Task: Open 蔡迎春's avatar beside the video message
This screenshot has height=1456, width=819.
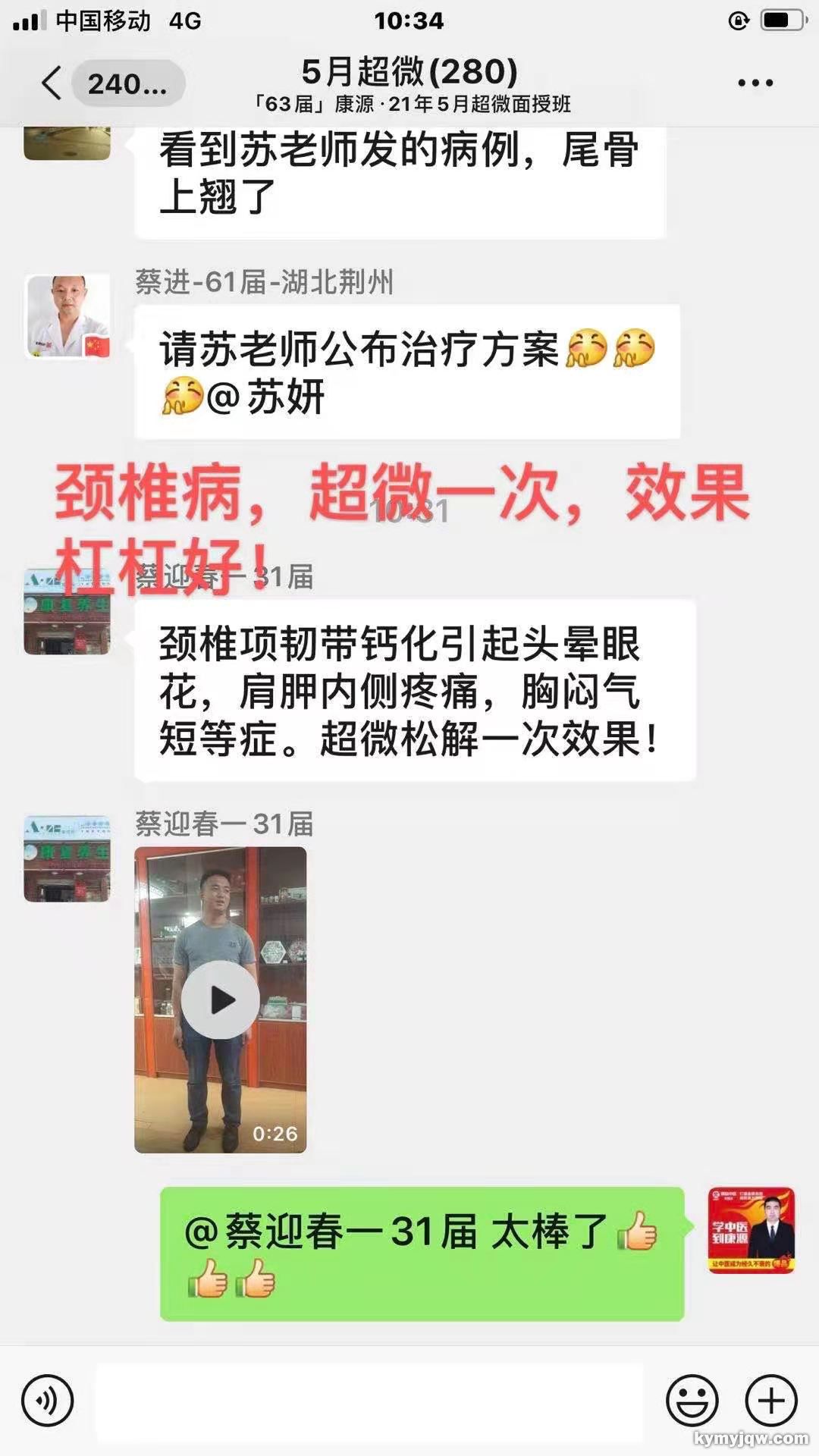Action: click(67, 858)
